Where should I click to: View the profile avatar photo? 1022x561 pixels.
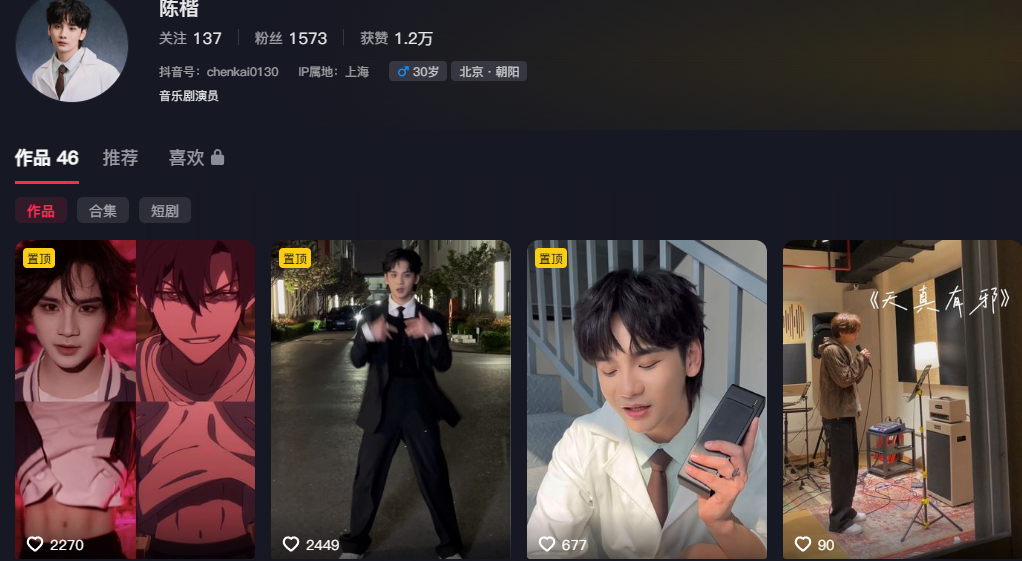click(x=71, y=48)
